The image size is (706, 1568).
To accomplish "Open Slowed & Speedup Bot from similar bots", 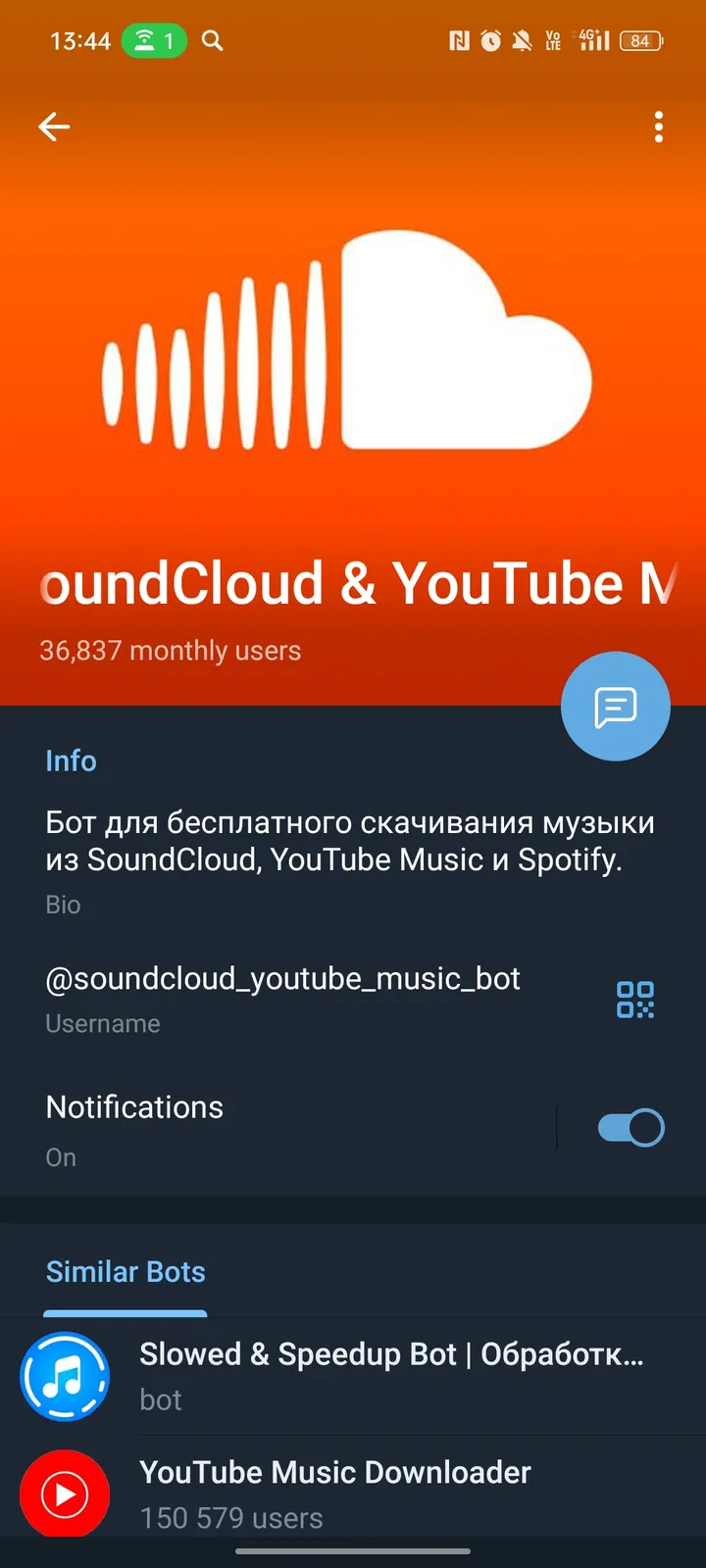I will [392, 1354].
